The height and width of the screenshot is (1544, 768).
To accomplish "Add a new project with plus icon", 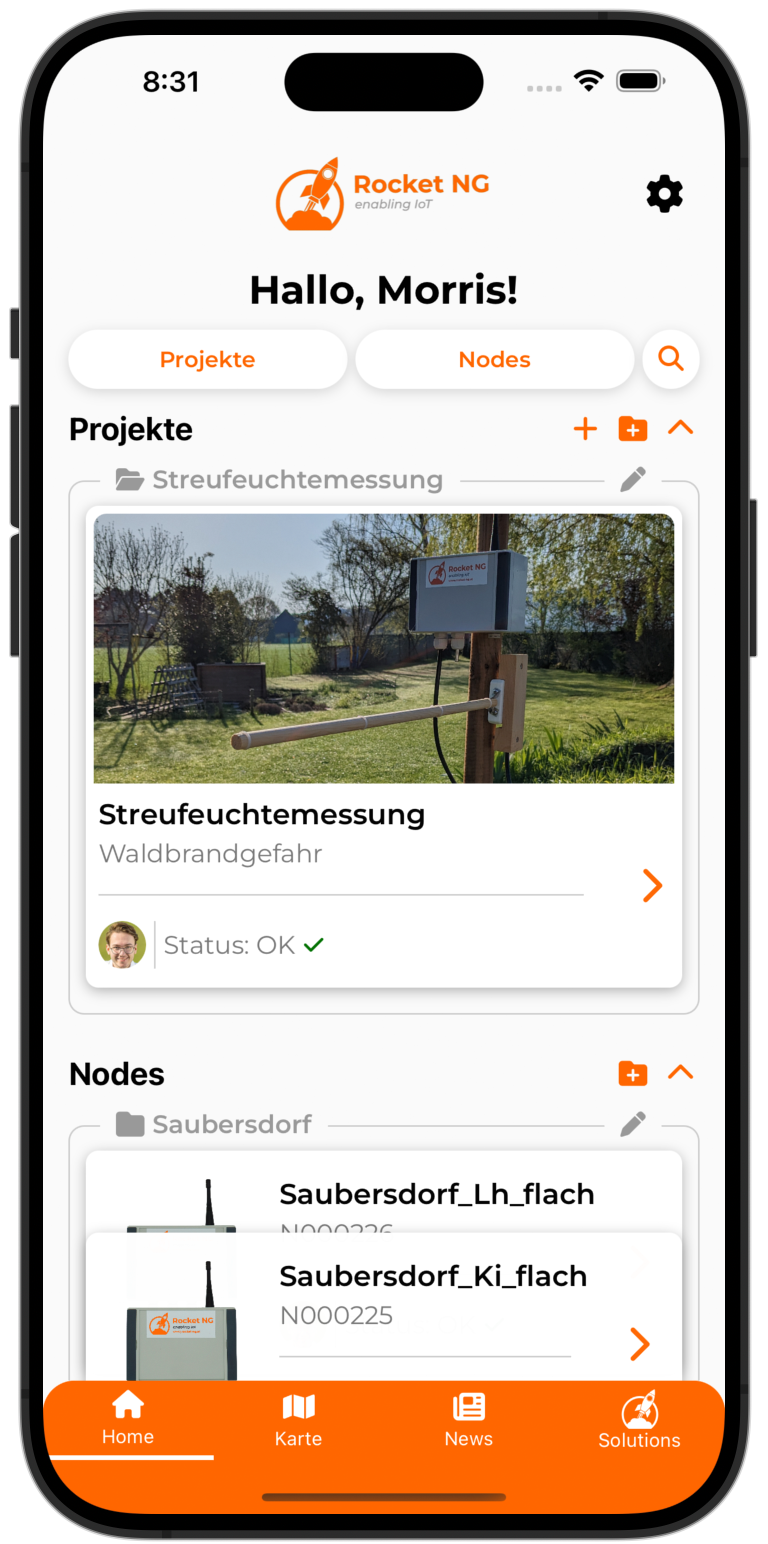I will tap(585, 429).
